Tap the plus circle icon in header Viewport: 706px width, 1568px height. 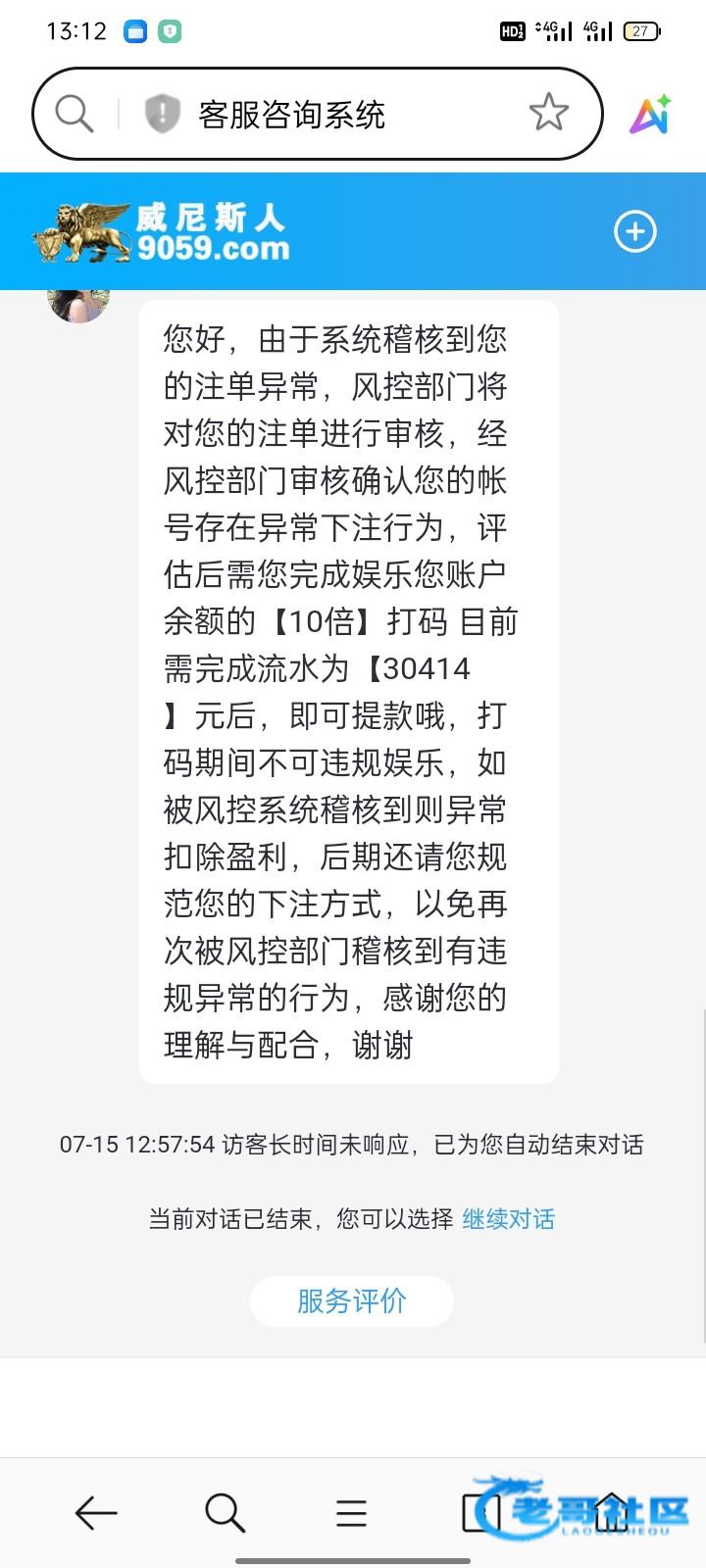(634, 231)
